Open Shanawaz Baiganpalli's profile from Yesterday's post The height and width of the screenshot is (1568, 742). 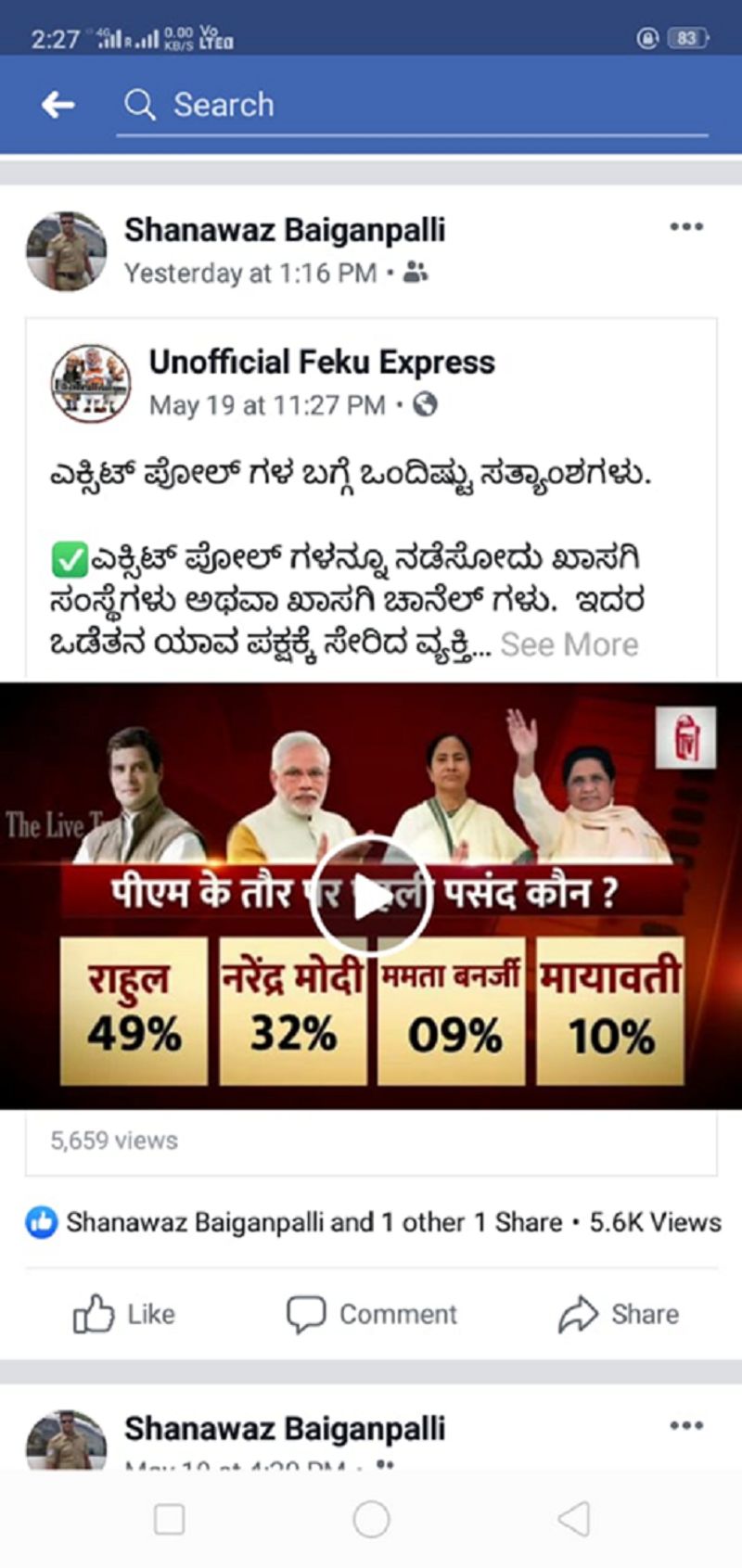click(284, 230)
